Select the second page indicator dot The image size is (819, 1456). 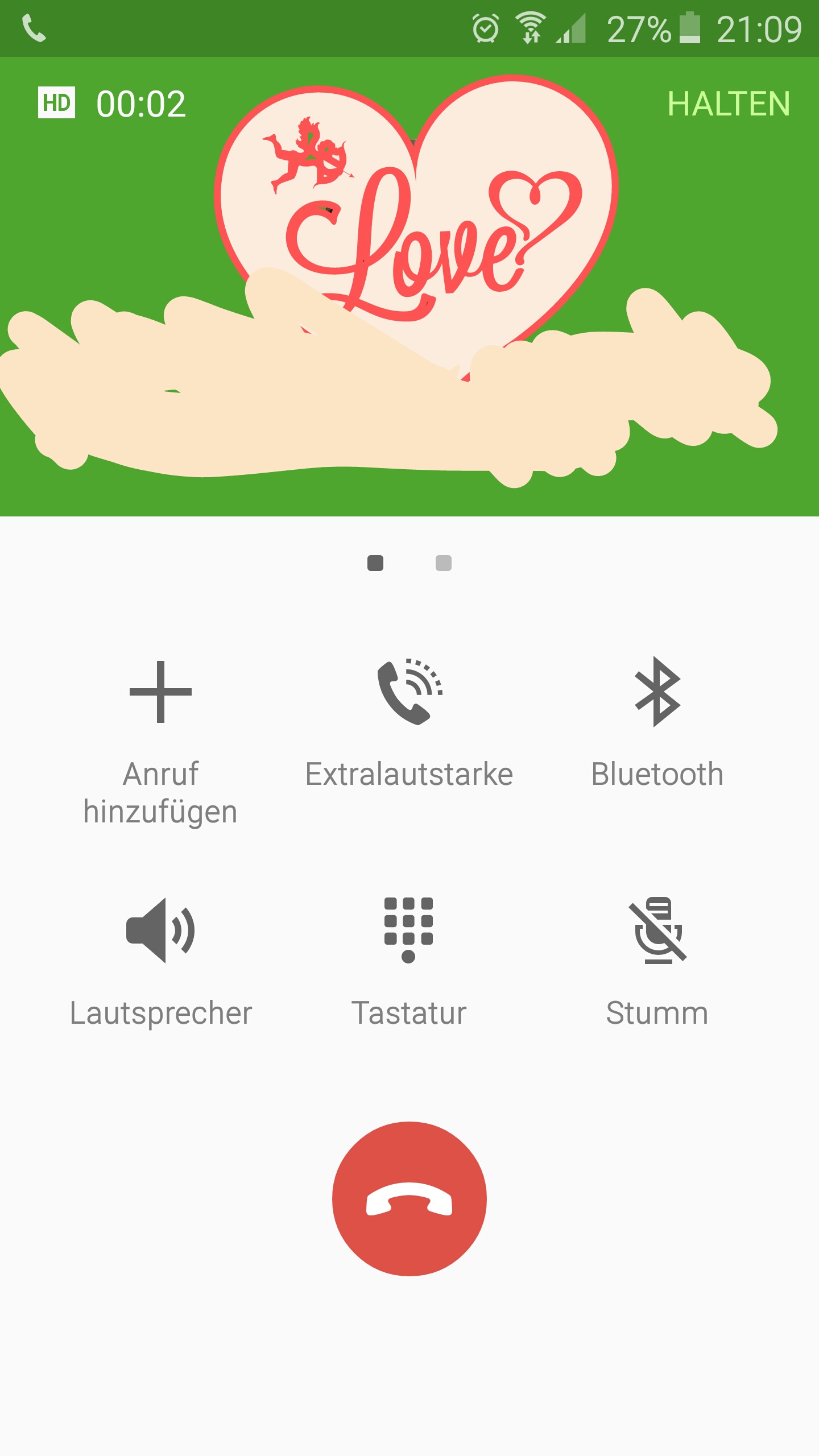(x=444, y=563)
